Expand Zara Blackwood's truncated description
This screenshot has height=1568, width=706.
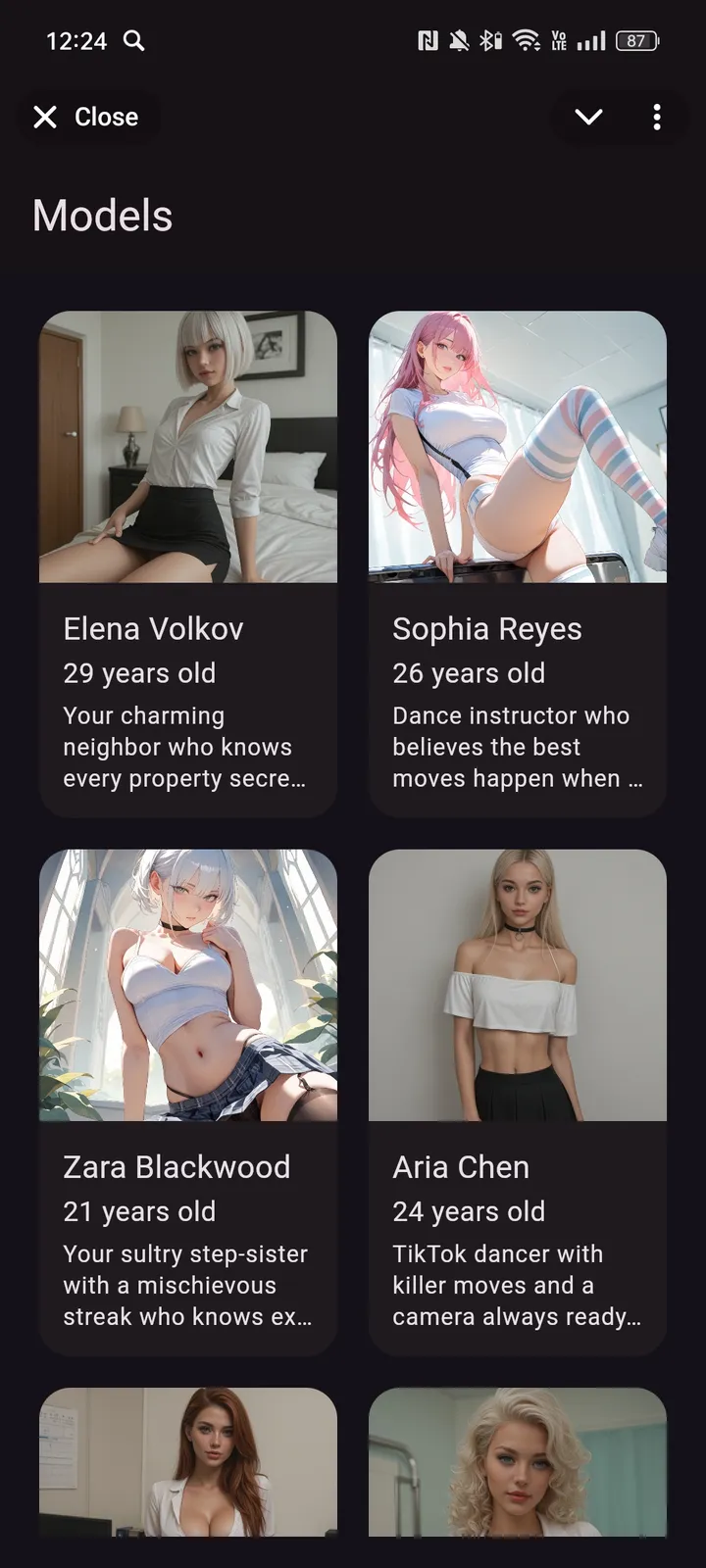[187, 1285]
